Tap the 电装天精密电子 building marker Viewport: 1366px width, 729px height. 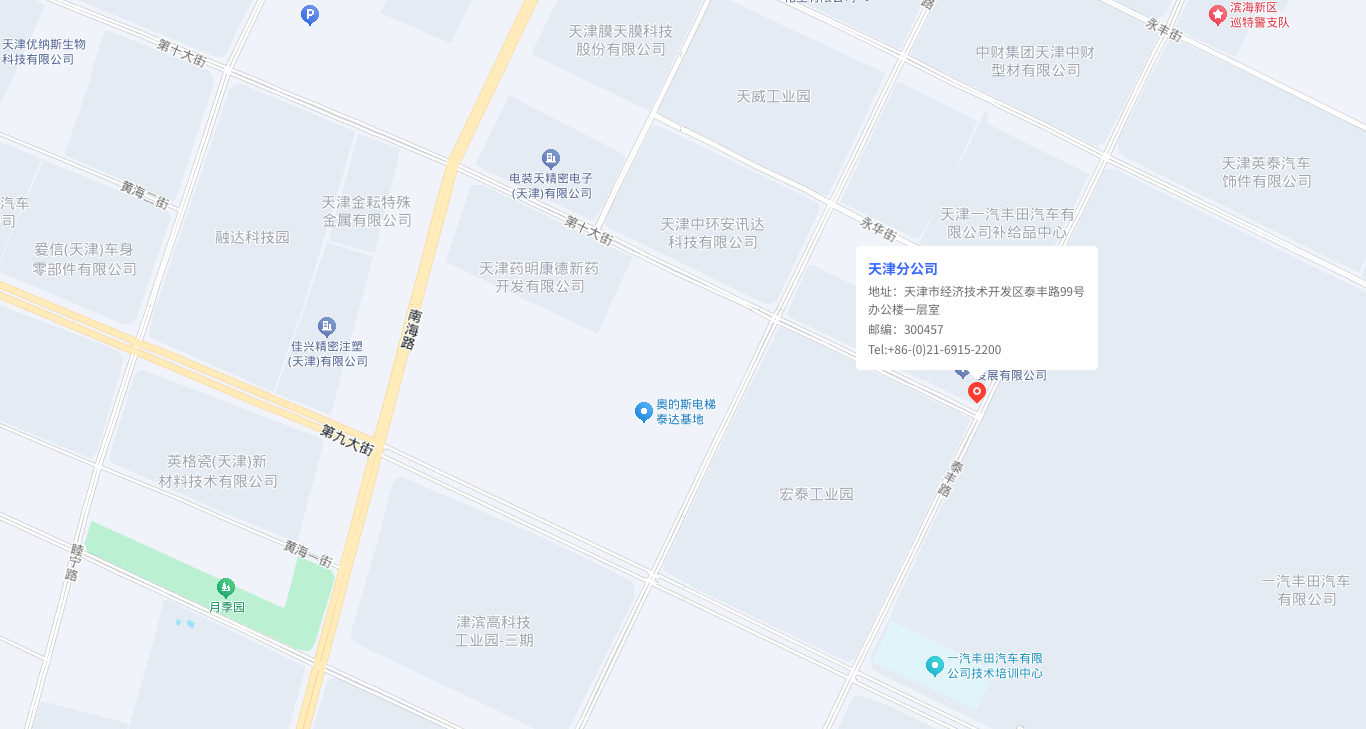(551, 158)
